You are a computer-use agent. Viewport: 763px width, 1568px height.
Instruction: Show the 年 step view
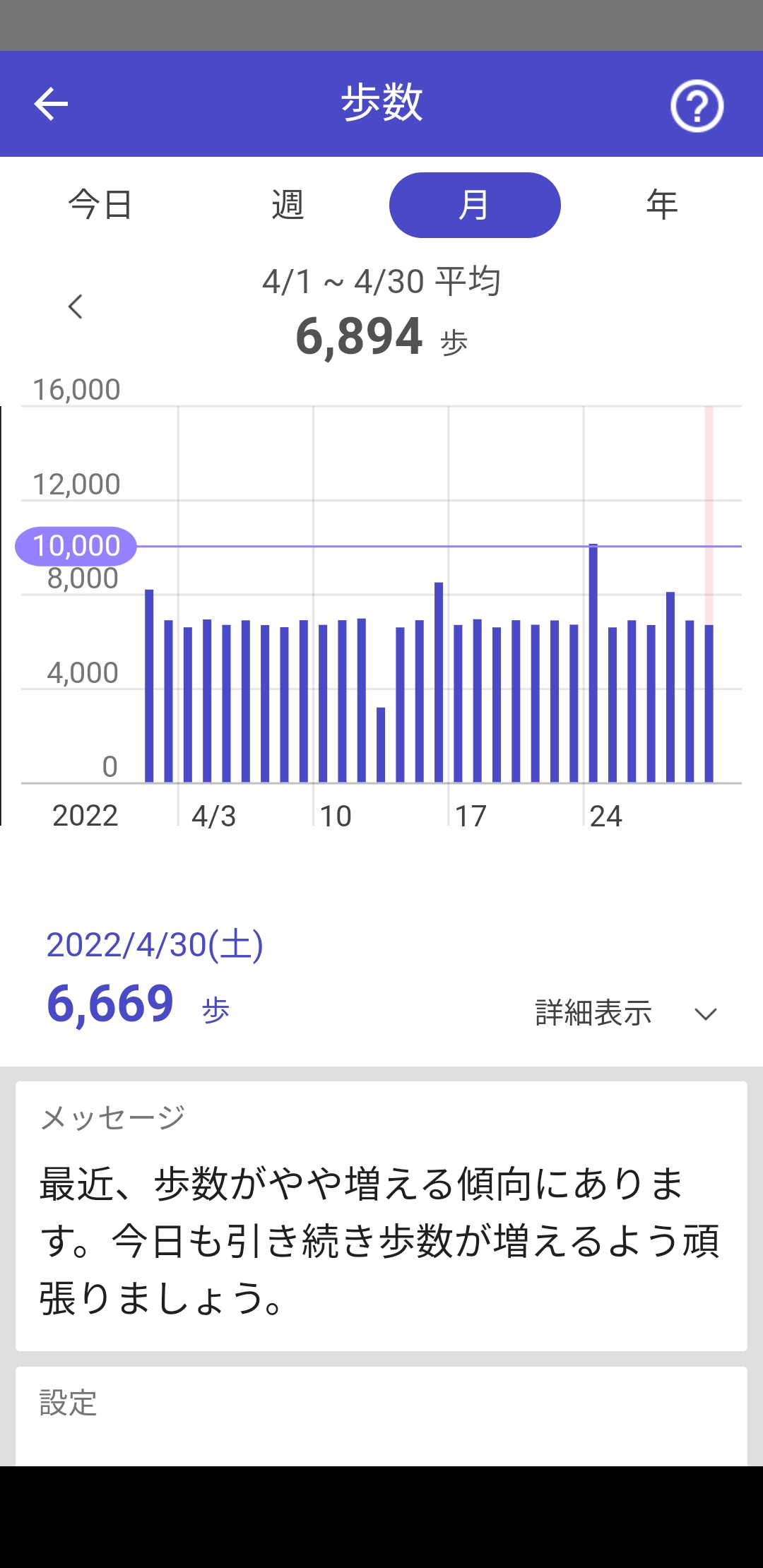662,205
